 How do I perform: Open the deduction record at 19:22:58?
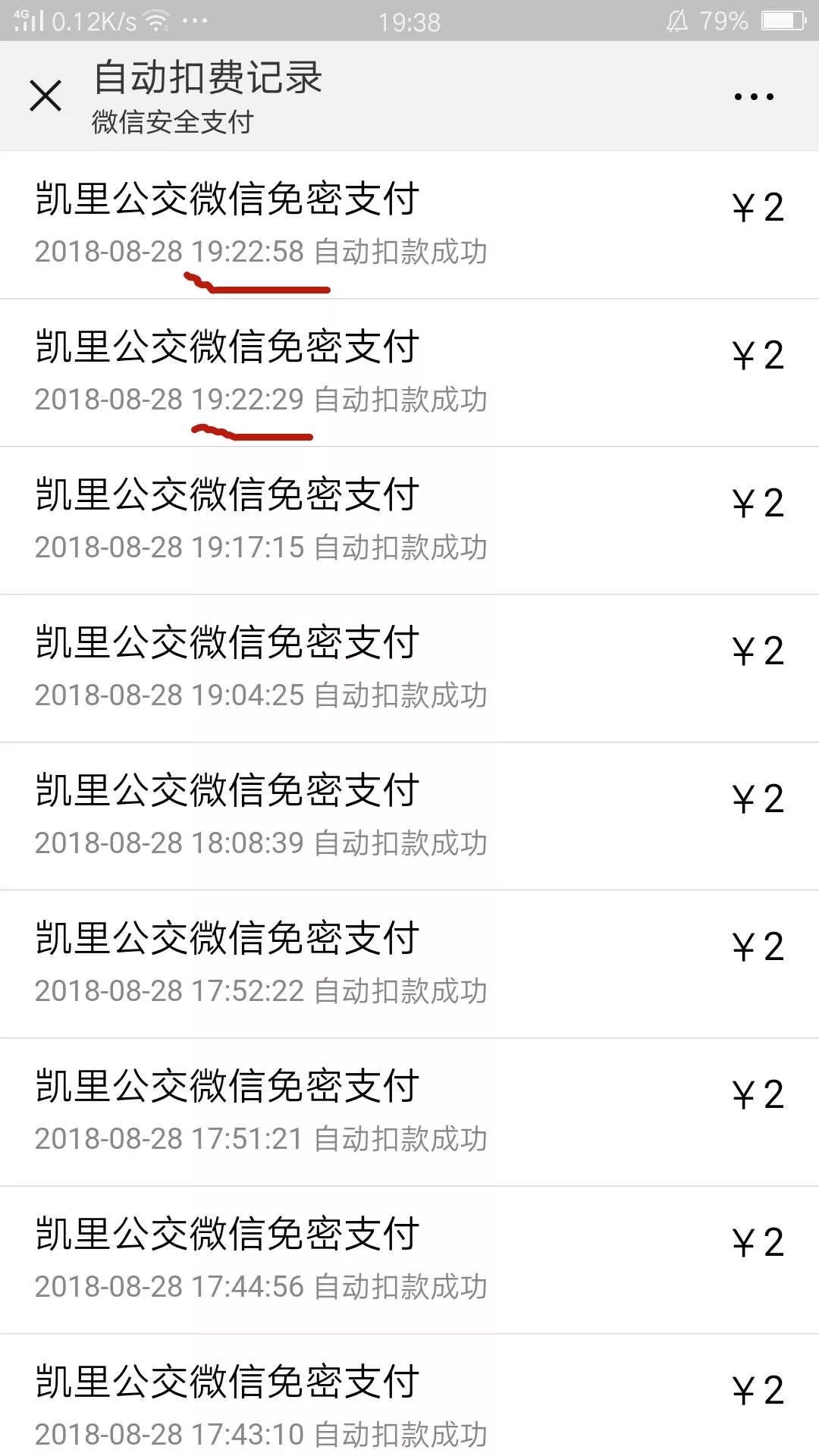pos(409,224)
